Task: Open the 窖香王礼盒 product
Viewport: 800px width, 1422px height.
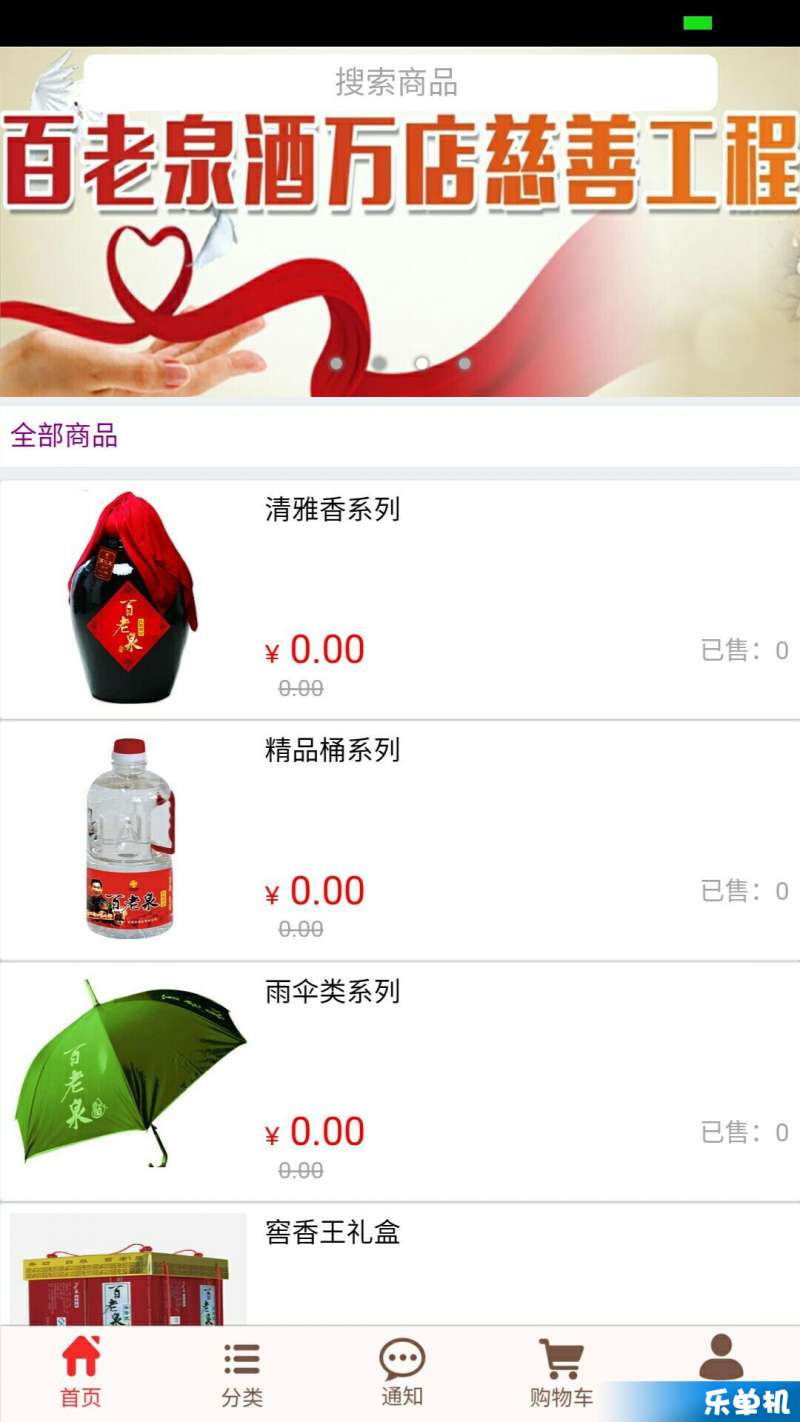Action: (x=400, y=1265)
